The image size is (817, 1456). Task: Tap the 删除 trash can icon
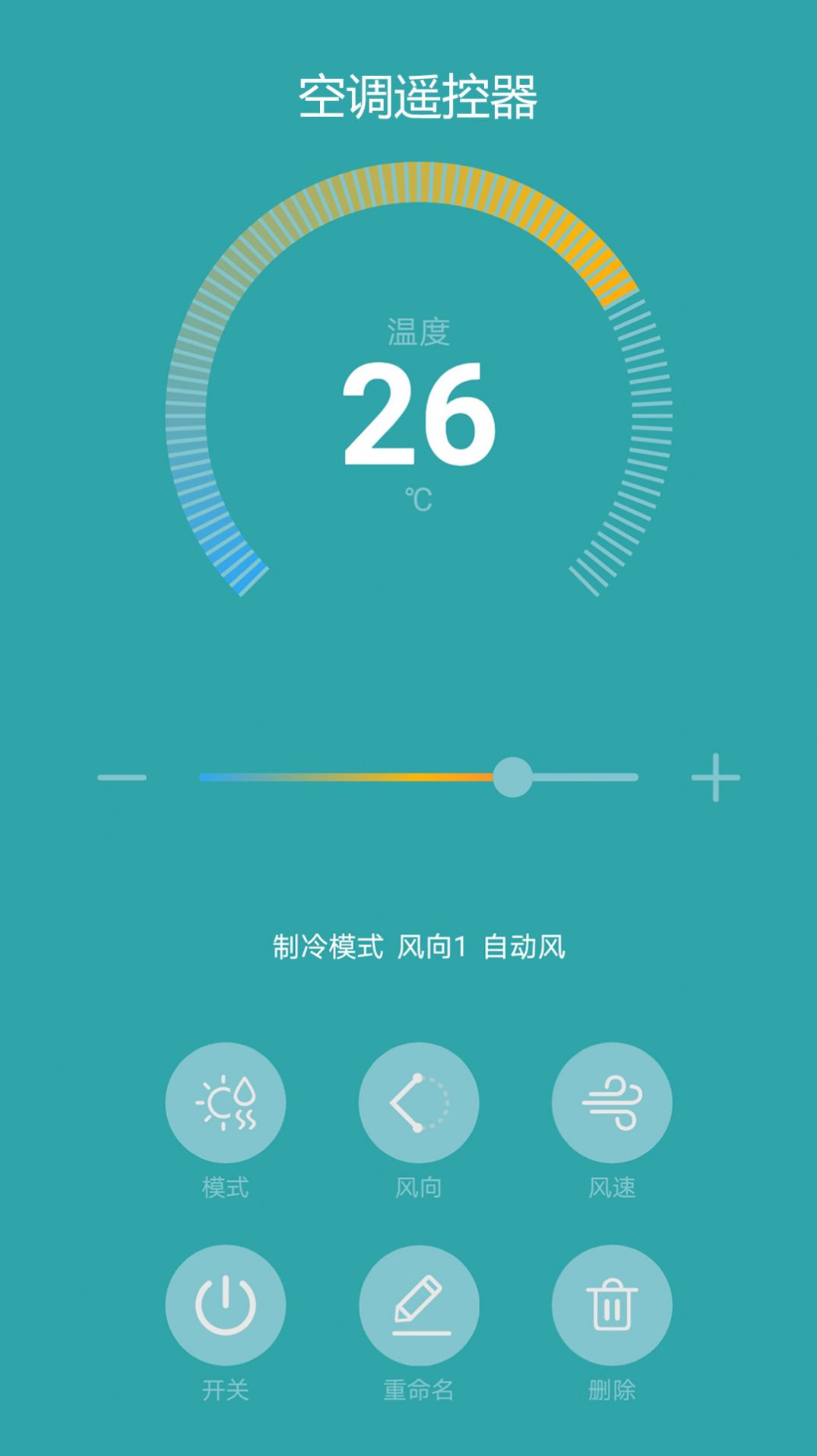[611, 1302]
